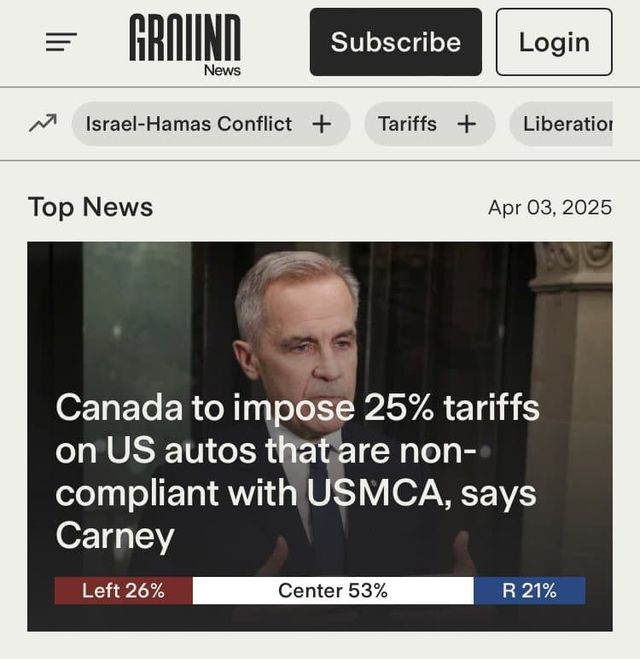The height and width of the screenshot is (659, 640).
Task: Open the Liberation topic chip
Action: [x=567, y=124]
